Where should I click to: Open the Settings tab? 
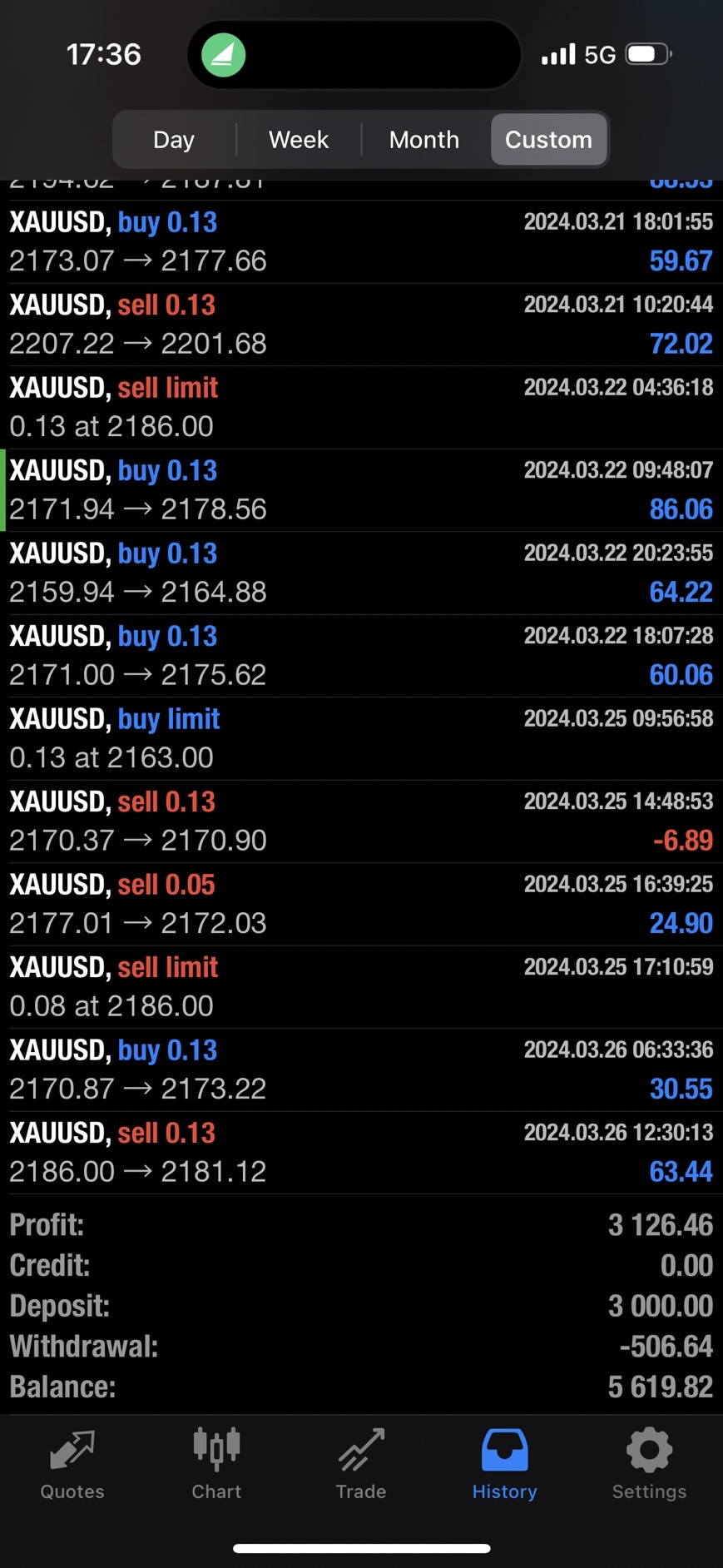click(x=649, y=1465)
